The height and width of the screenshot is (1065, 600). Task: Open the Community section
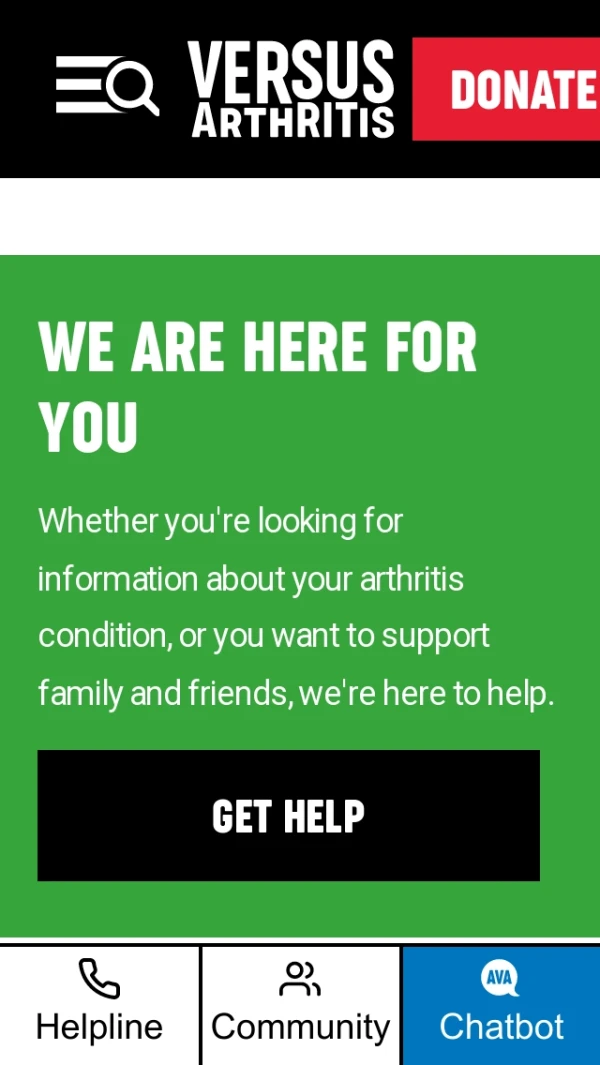click(300, 1004)
